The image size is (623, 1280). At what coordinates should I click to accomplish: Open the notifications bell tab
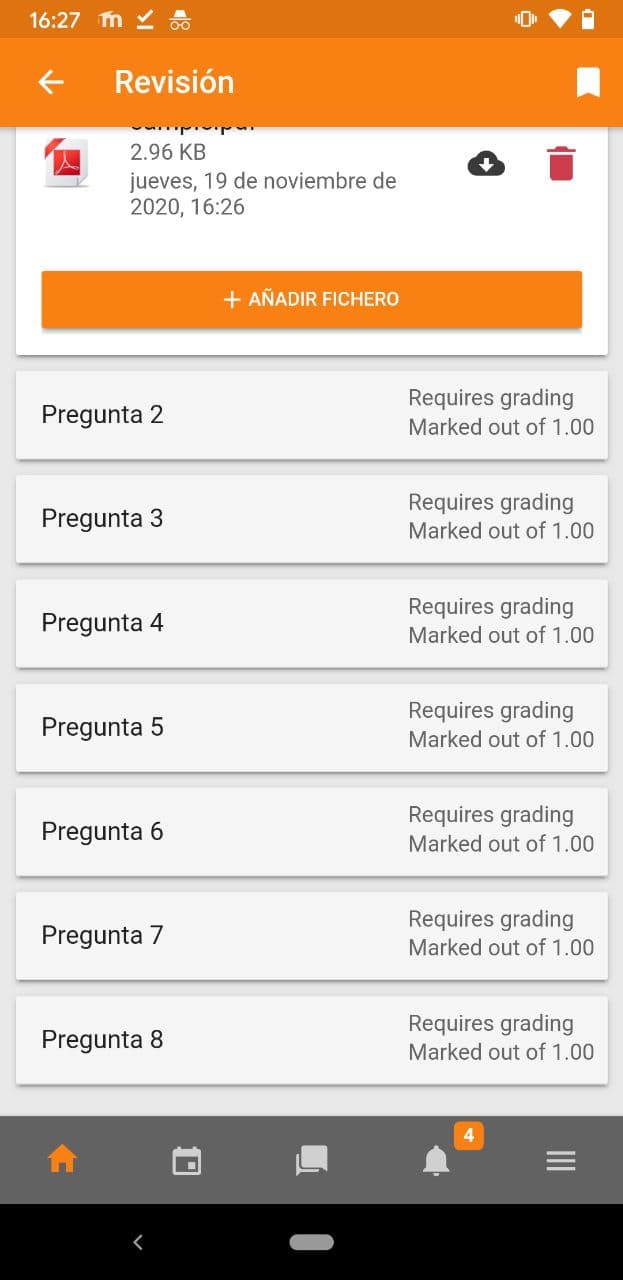click(436, 1160)
